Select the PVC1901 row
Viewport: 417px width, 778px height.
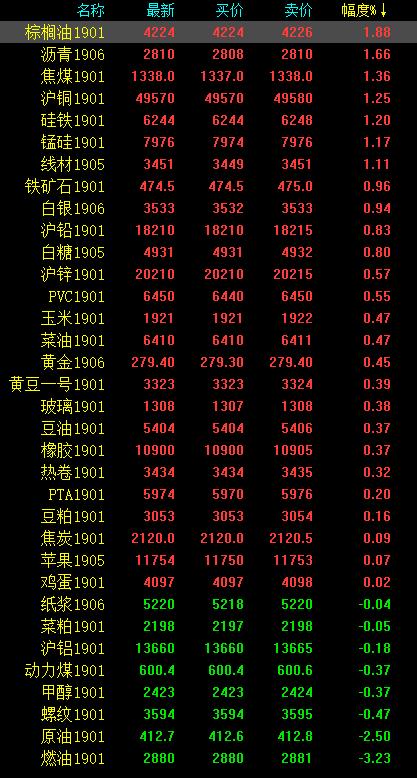click(208, 296)
